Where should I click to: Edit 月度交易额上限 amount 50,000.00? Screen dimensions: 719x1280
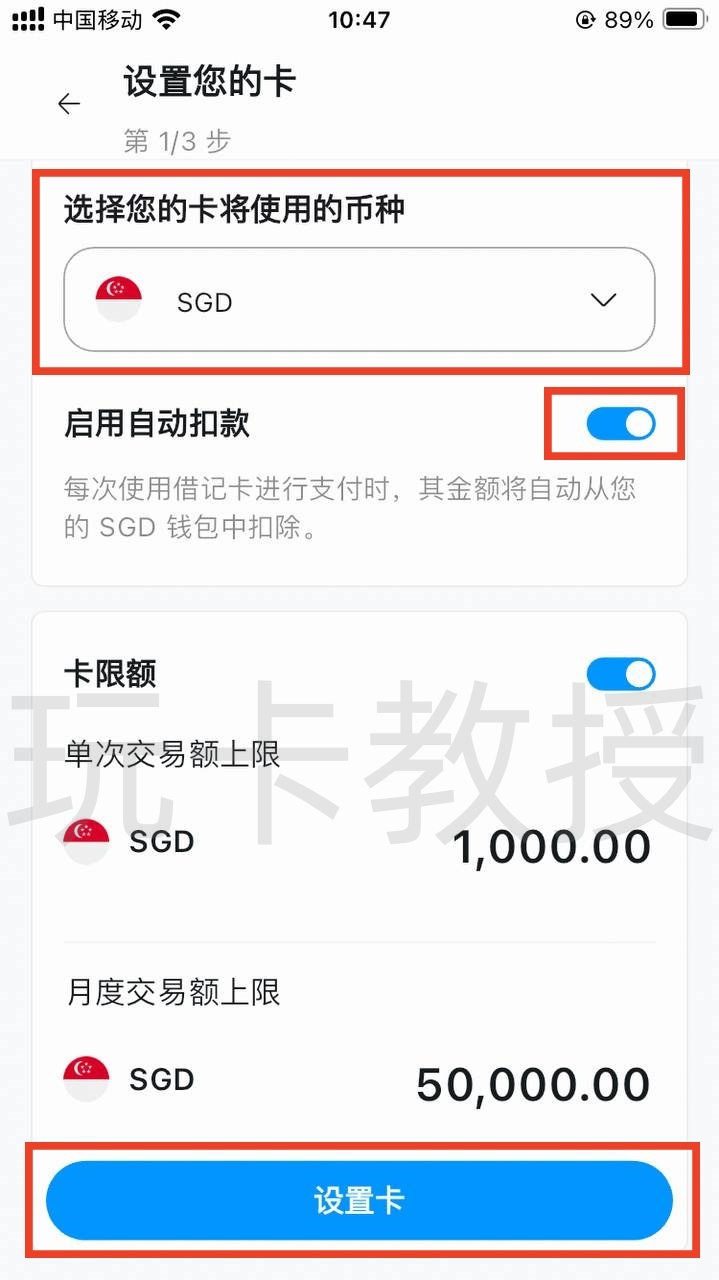533,1085
